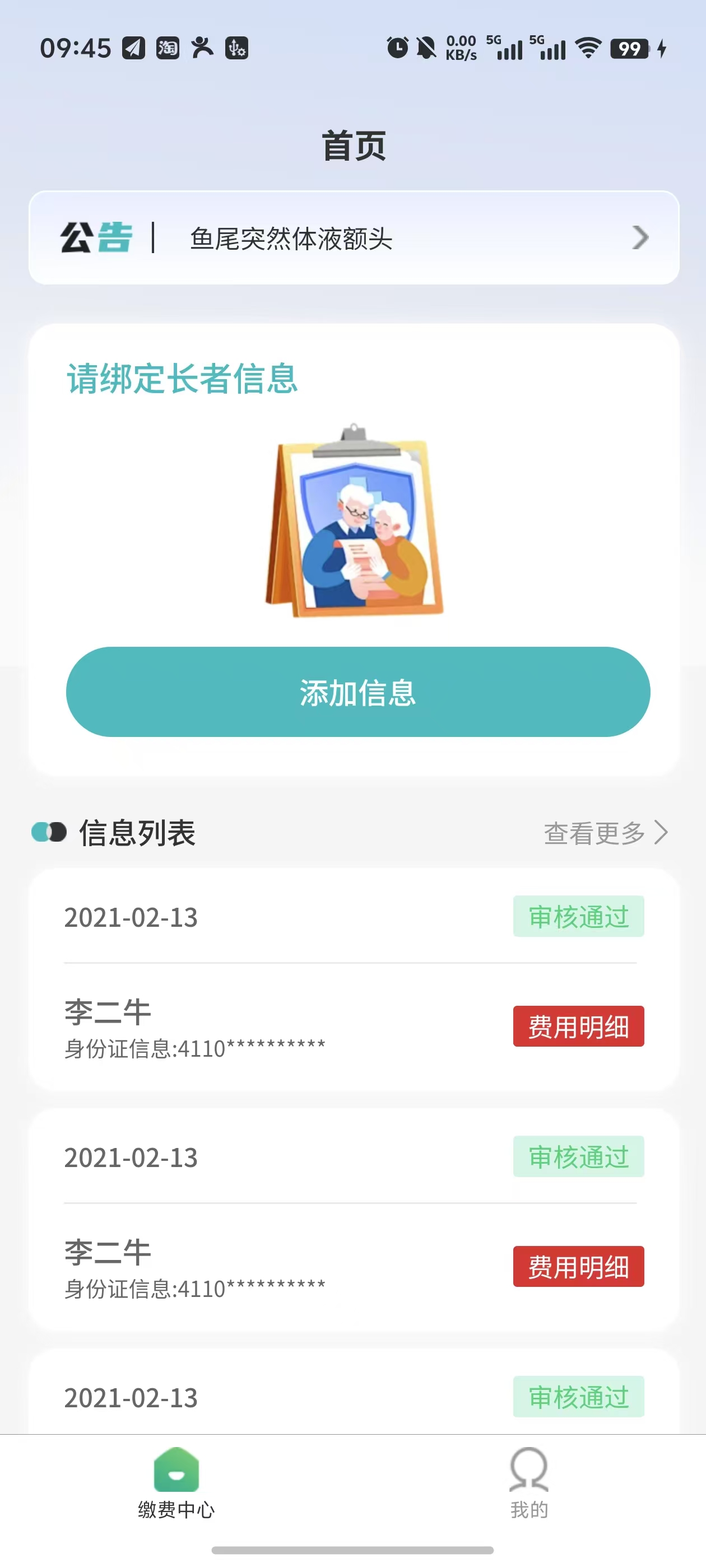Screen dimensions: 706x1568
Task: Switch to the 我的 tab
Action: tap(529, 1483)
